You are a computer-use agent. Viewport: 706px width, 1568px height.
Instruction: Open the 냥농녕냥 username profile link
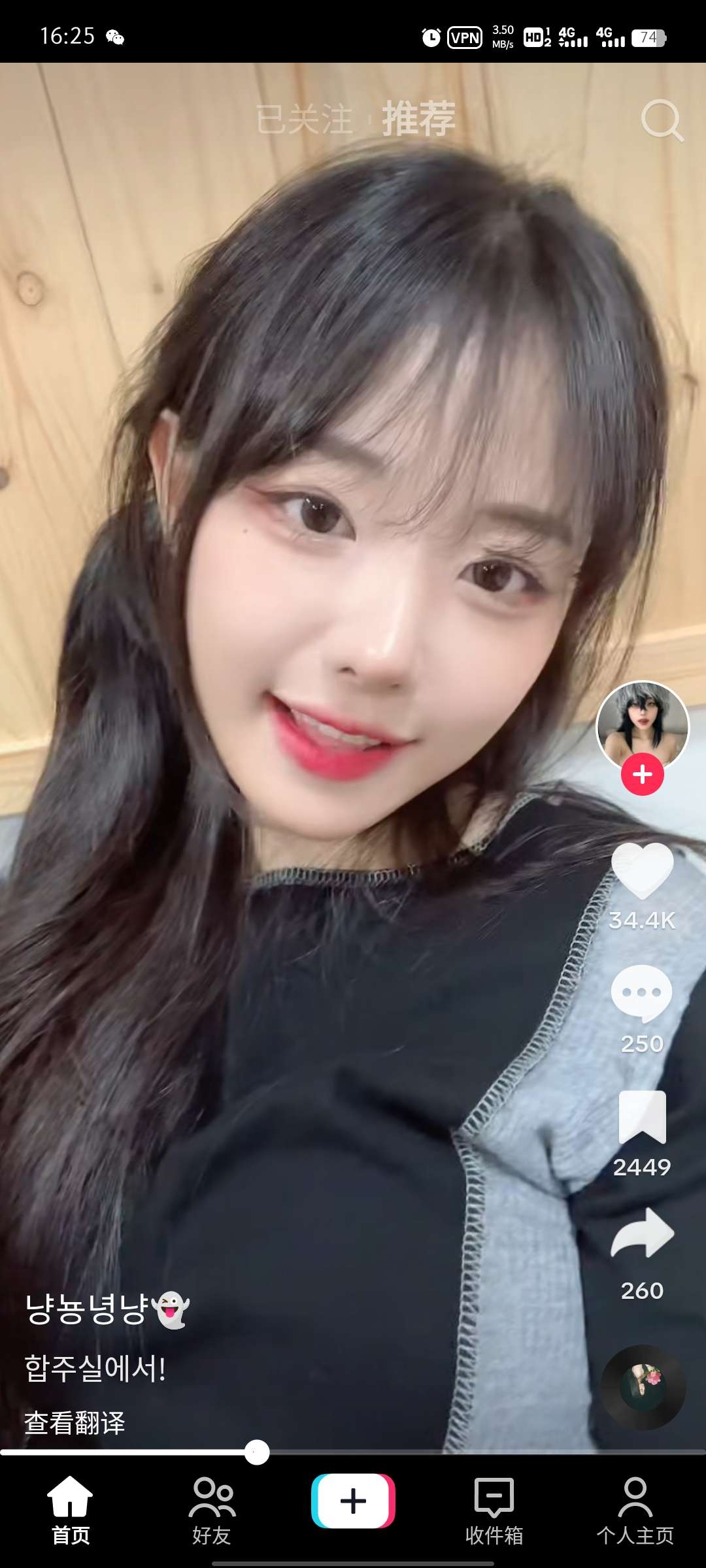tap(88, 1309)
